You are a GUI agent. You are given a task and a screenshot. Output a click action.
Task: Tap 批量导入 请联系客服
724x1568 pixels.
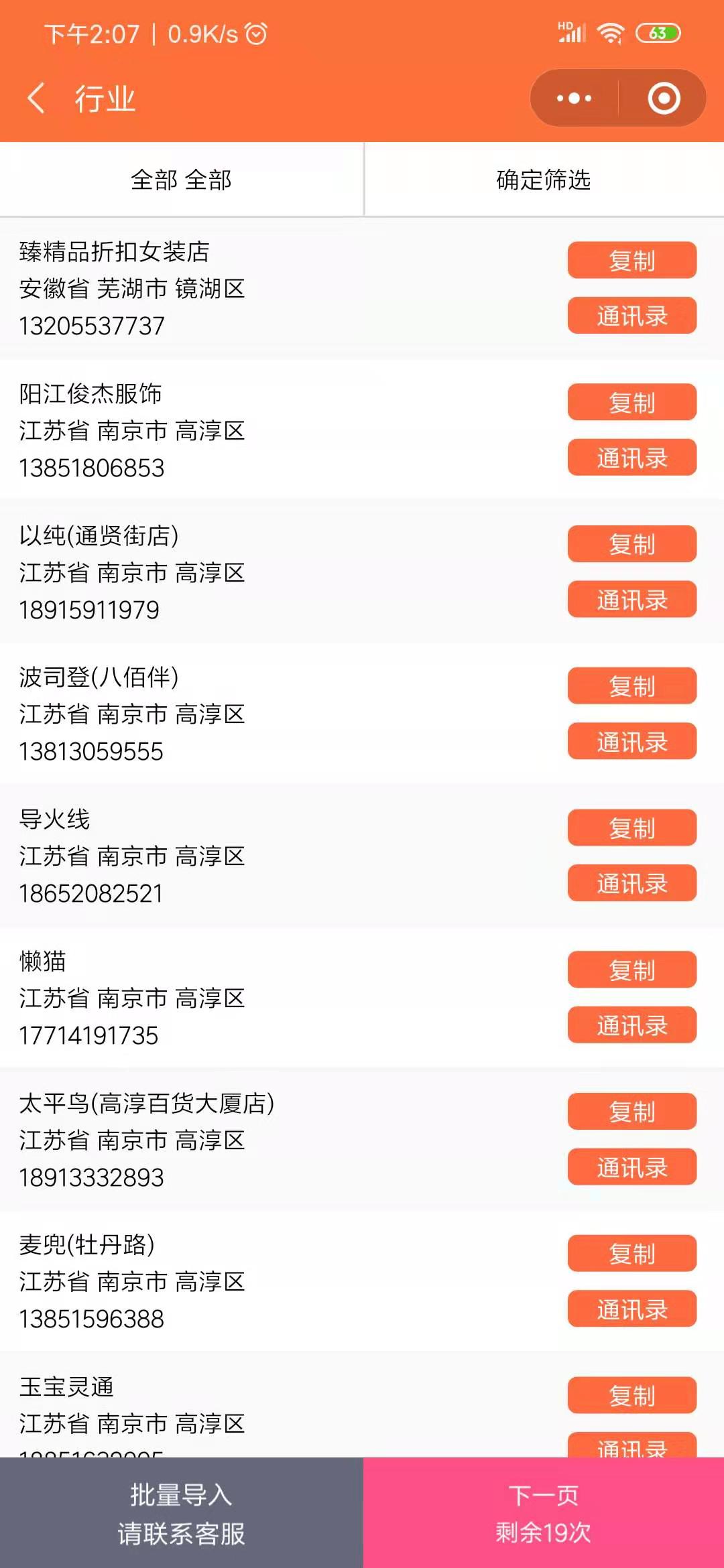tap(181, 1513)
